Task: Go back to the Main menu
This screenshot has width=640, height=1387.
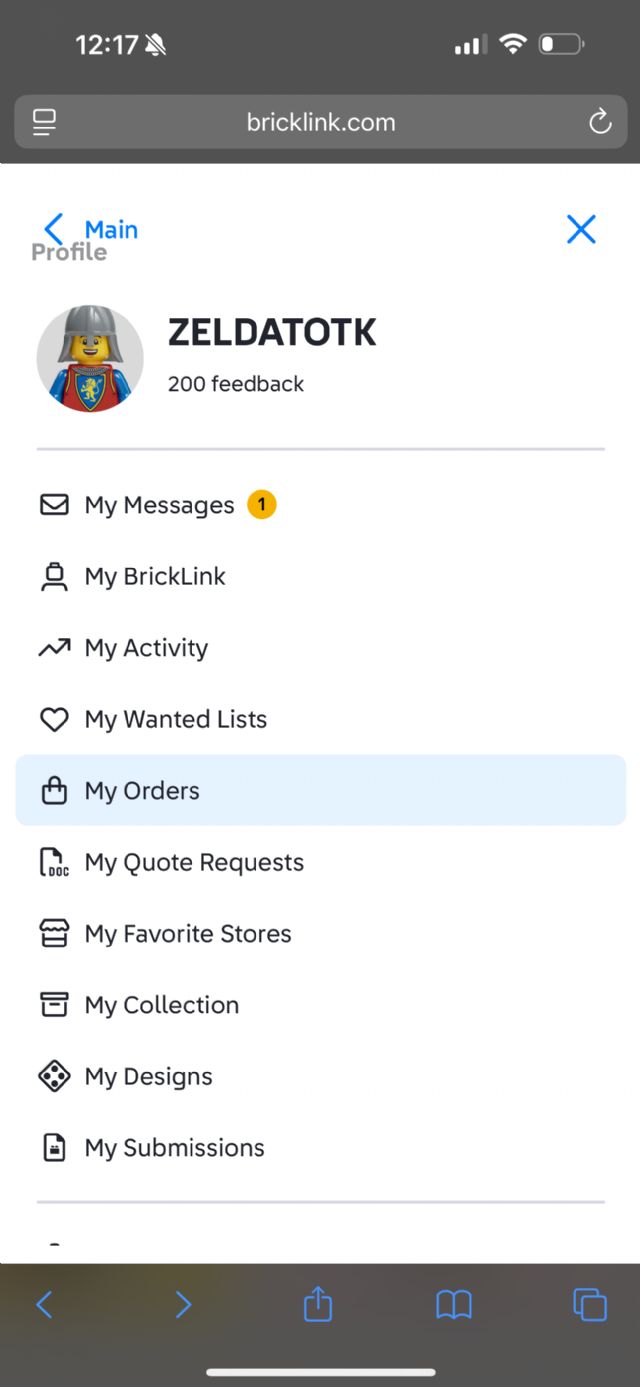Action: [x=91, y=230]
